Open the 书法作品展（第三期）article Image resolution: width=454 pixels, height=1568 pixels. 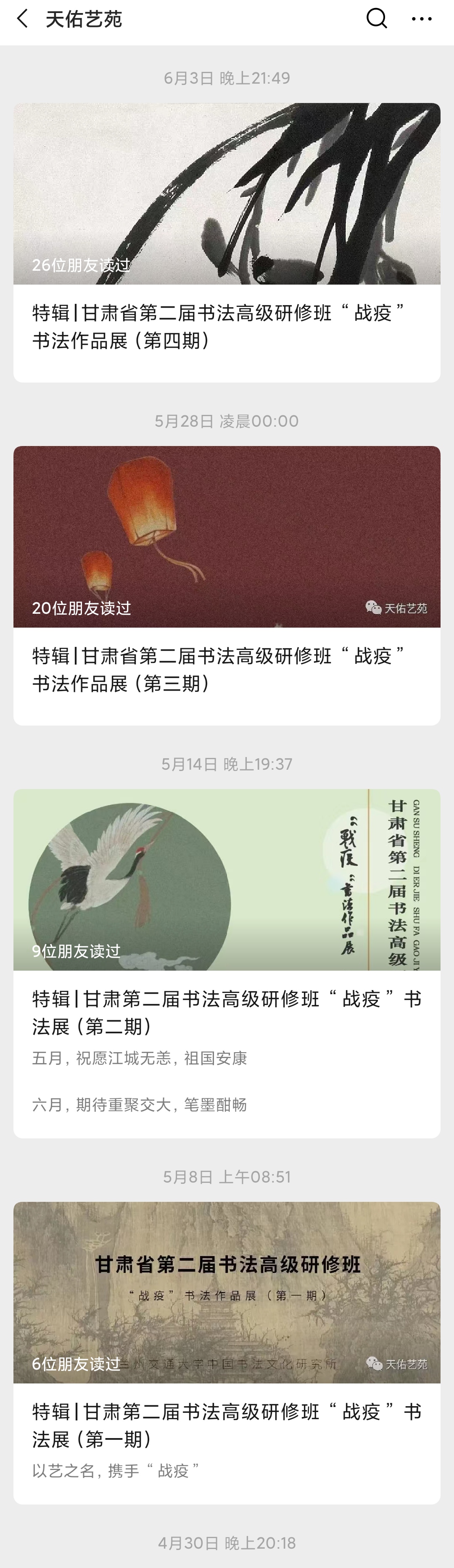point(227,670)
